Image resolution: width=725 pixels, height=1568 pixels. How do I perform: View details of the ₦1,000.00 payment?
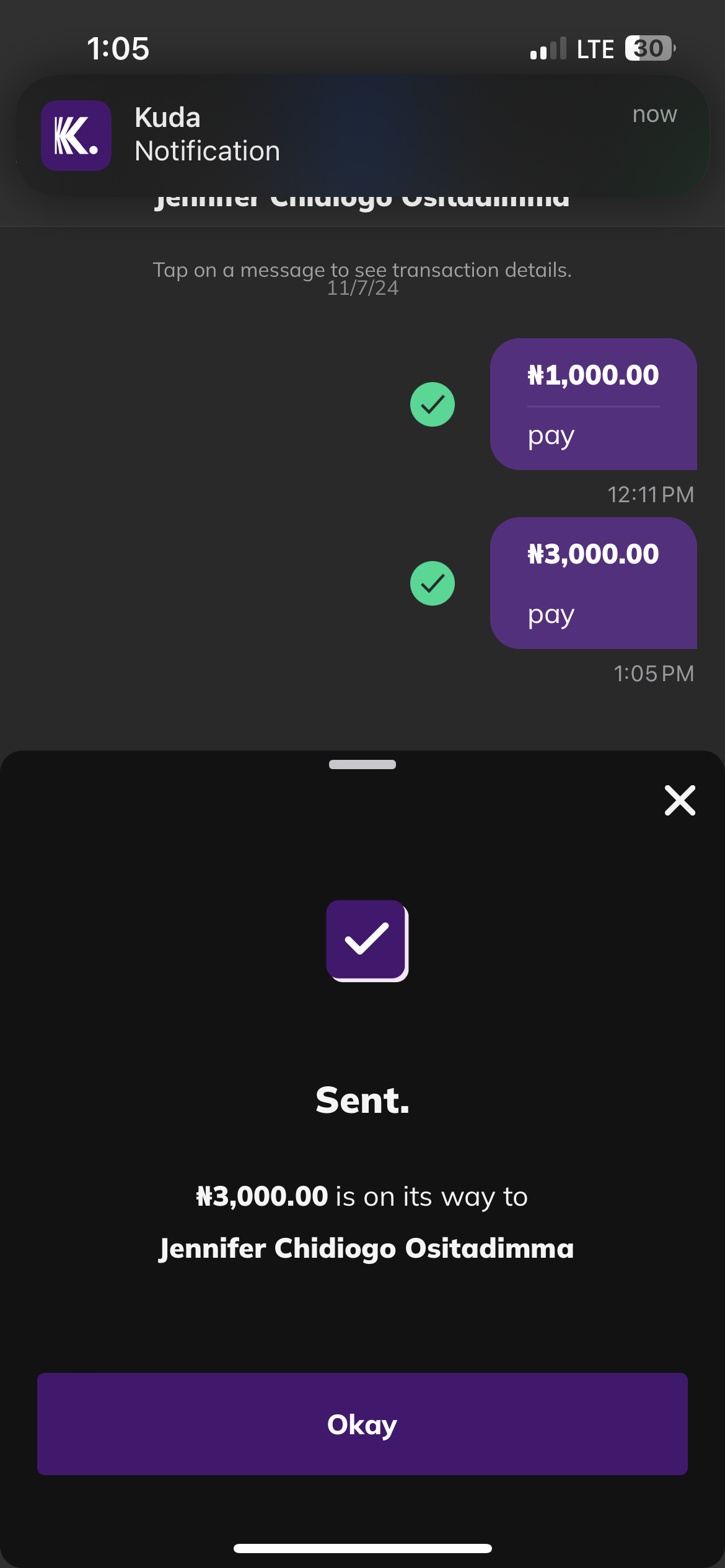(x=593, y=404)
